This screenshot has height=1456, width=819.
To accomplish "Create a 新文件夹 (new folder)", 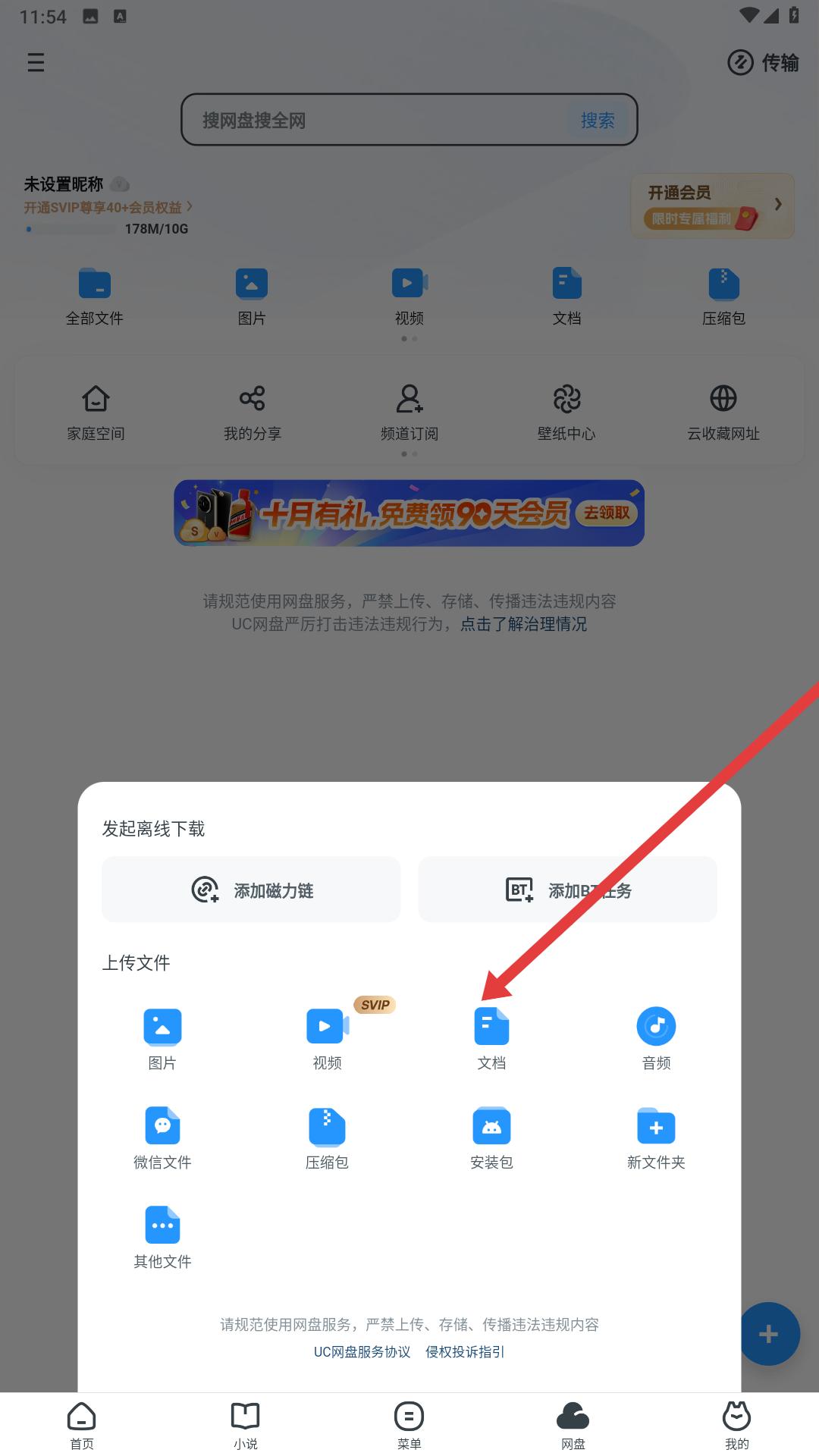I will pos(656,1136).
